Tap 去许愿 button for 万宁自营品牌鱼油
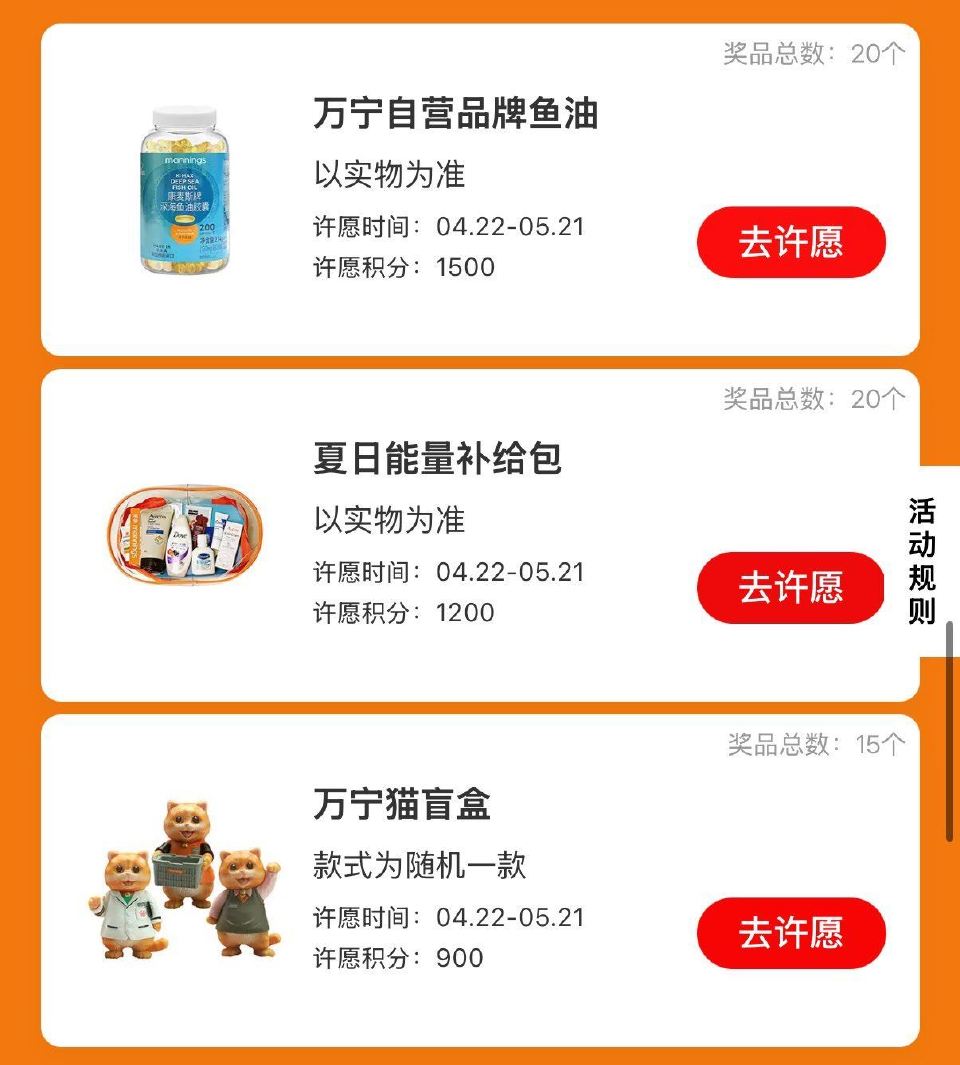The width and height of the screenshot is (960, 1065). click(790, 243)
